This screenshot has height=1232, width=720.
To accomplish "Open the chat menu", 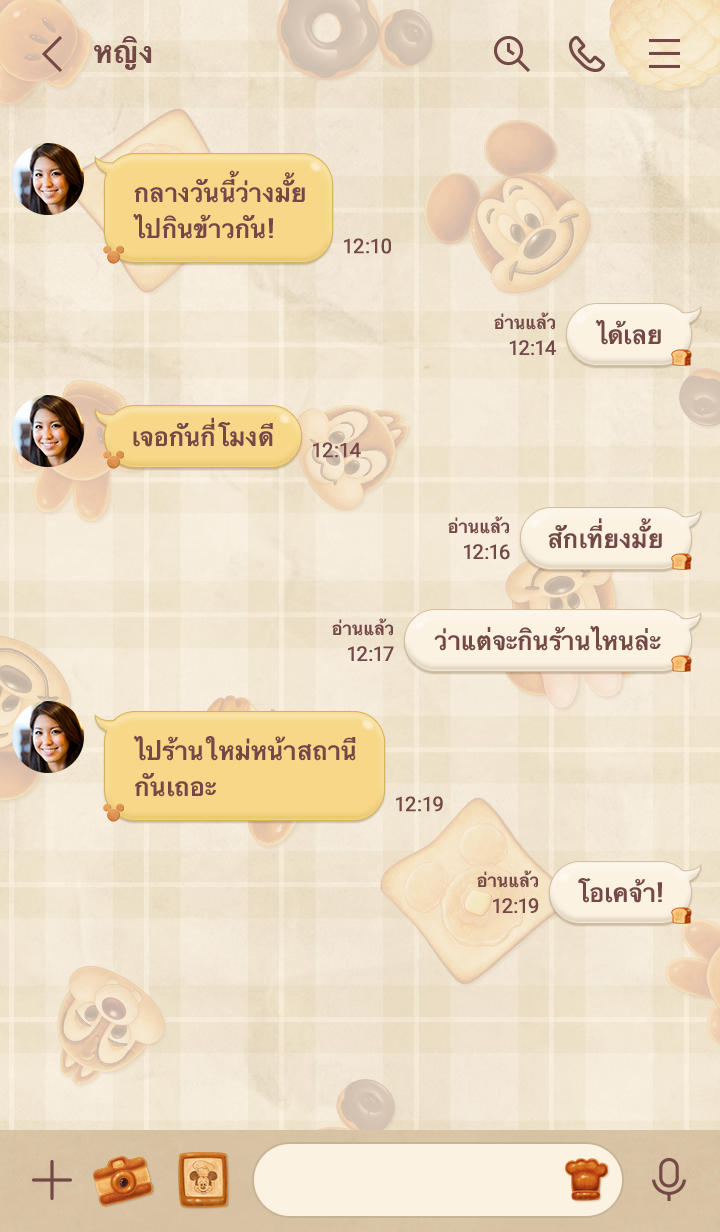I will coord(664,54).
